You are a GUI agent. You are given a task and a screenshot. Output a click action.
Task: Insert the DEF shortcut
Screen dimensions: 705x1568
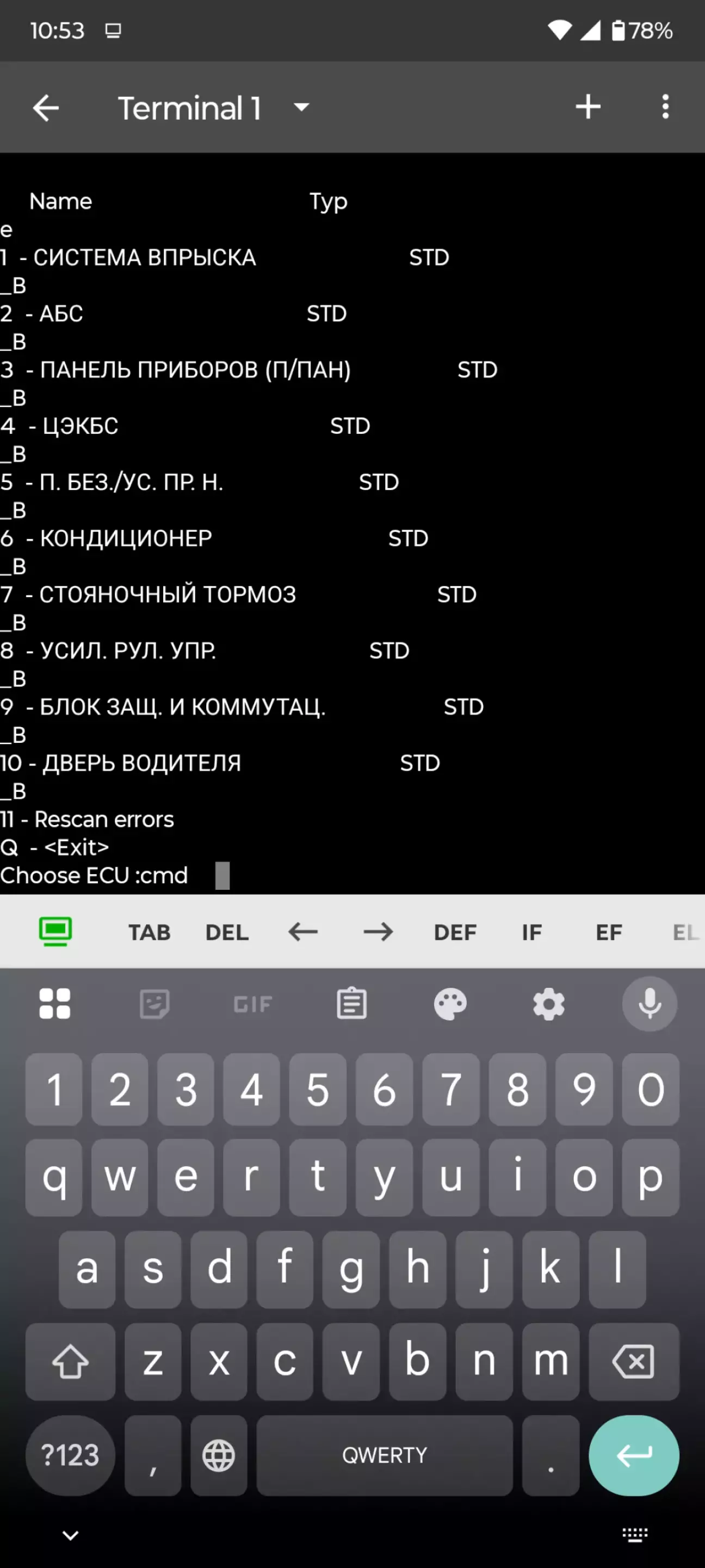[455, 932]
